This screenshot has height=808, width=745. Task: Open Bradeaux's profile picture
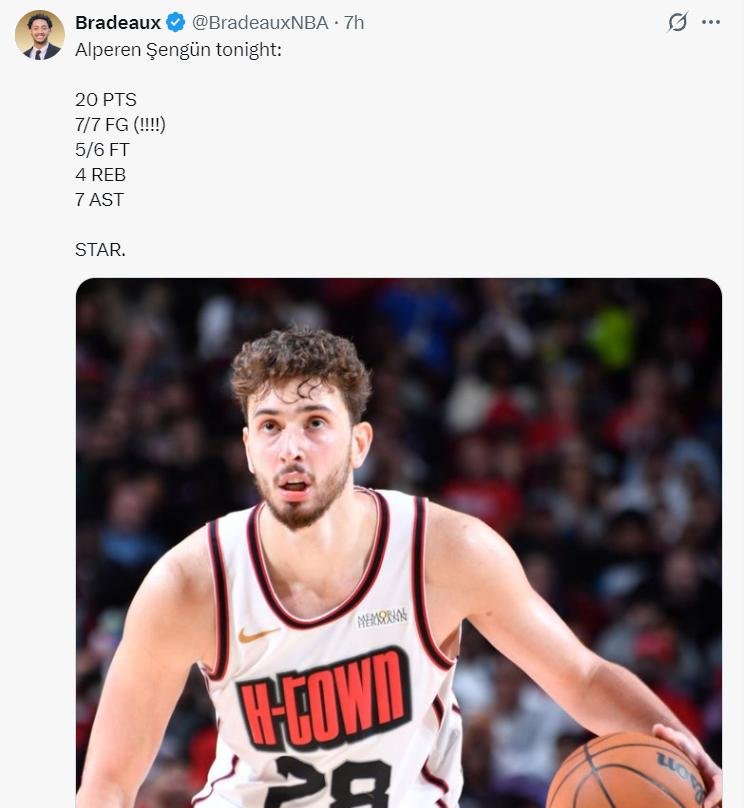click(40, 35)
